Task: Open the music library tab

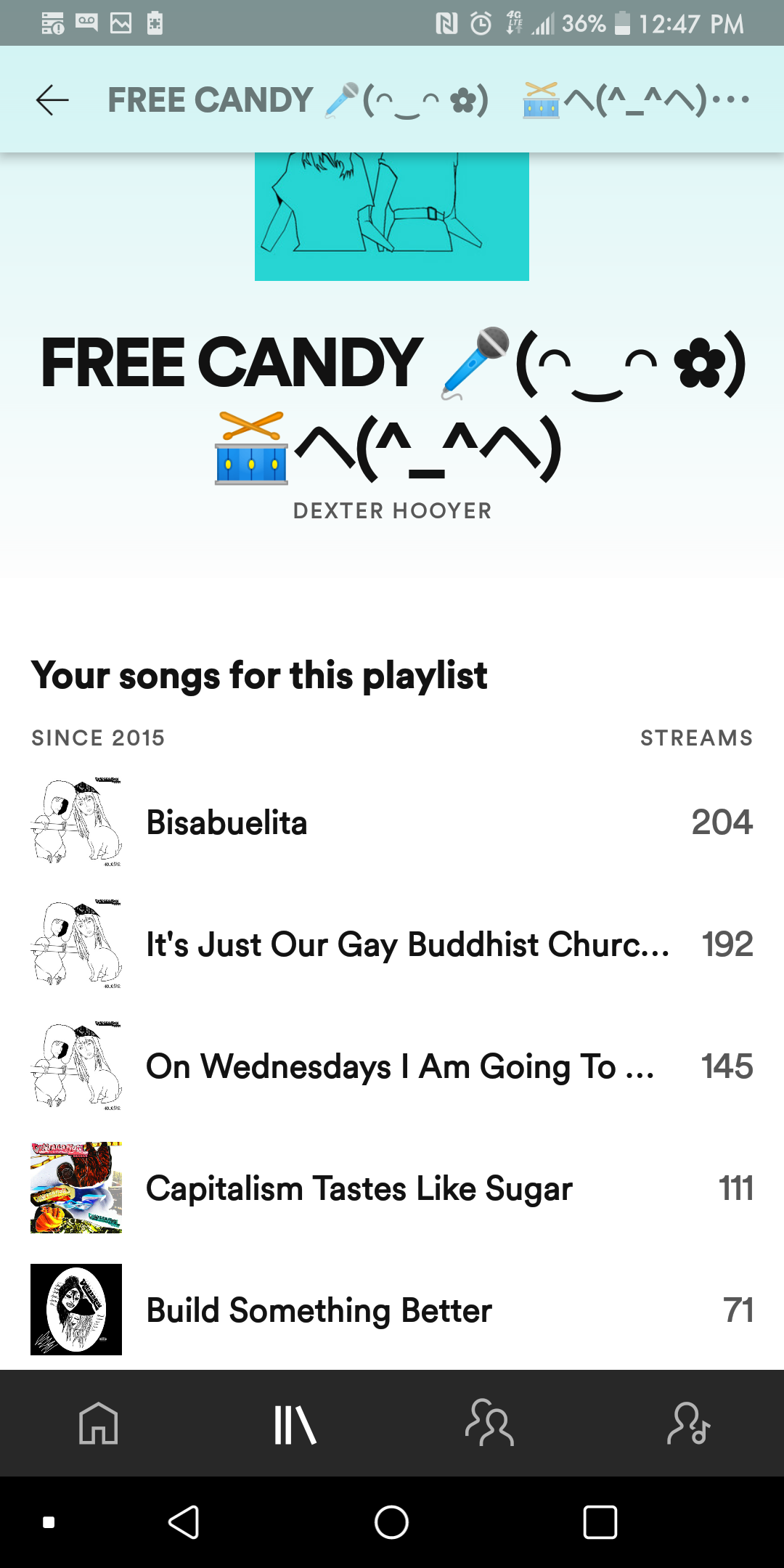Action: pyautogui.click(x=295, y=1424)
